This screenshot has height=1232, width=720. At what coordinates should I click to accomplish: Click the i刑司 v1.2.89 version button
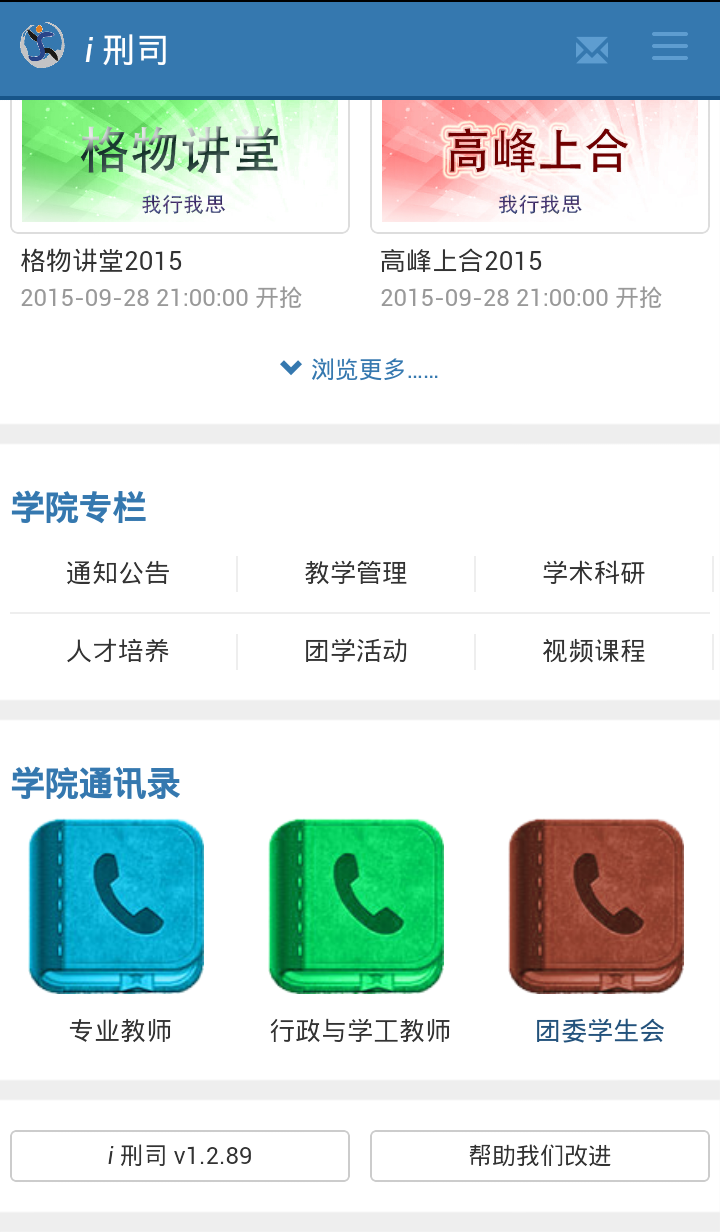pyautogui.click(x=180, y=1156)
